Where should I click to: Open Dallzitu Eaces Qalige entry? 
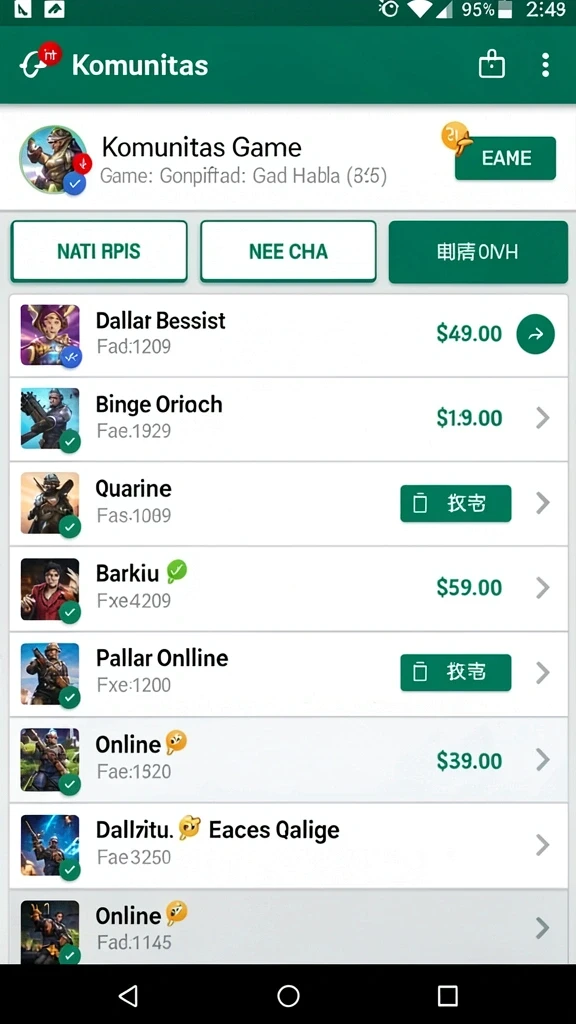[288, 844]
